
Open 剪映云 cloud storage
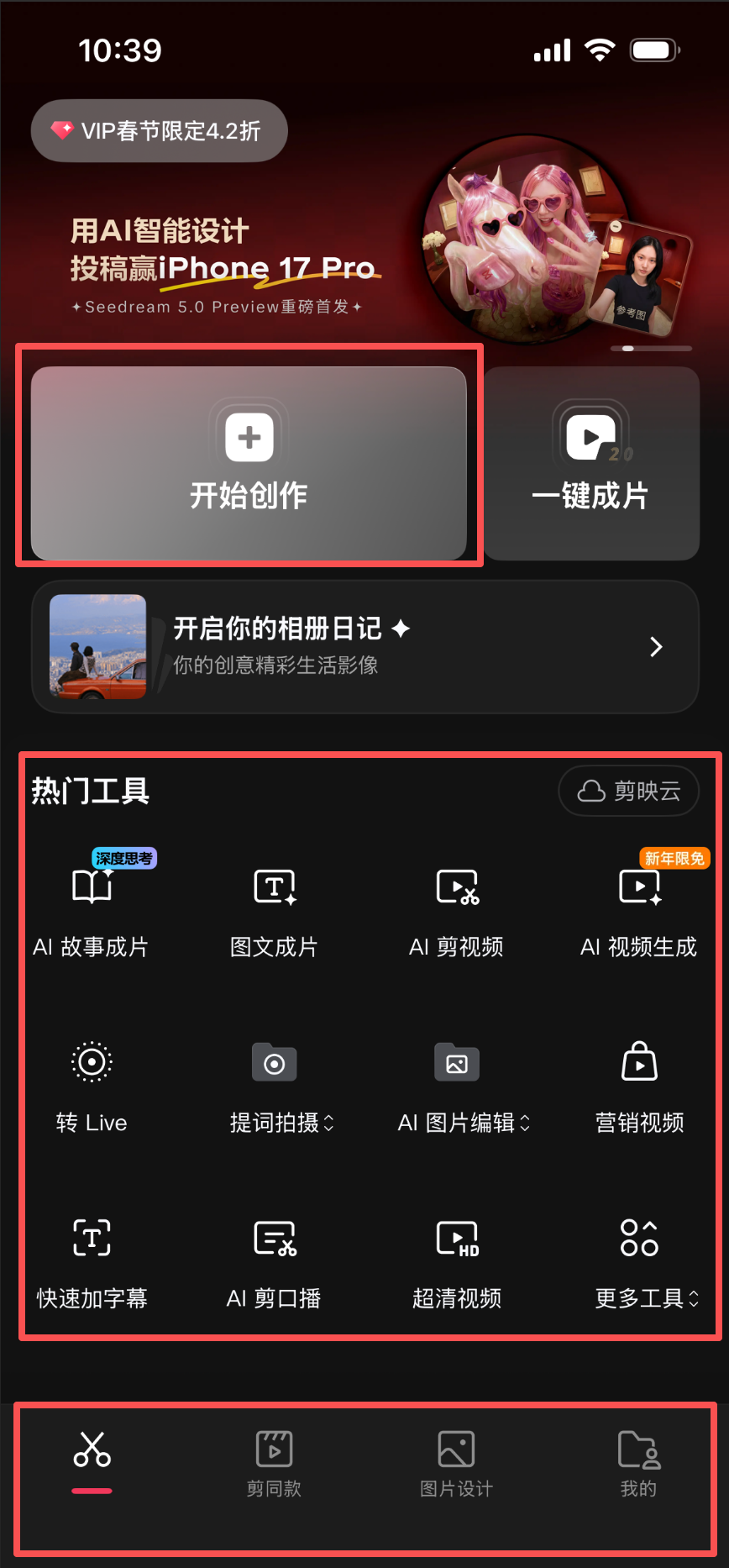point(628,791)
